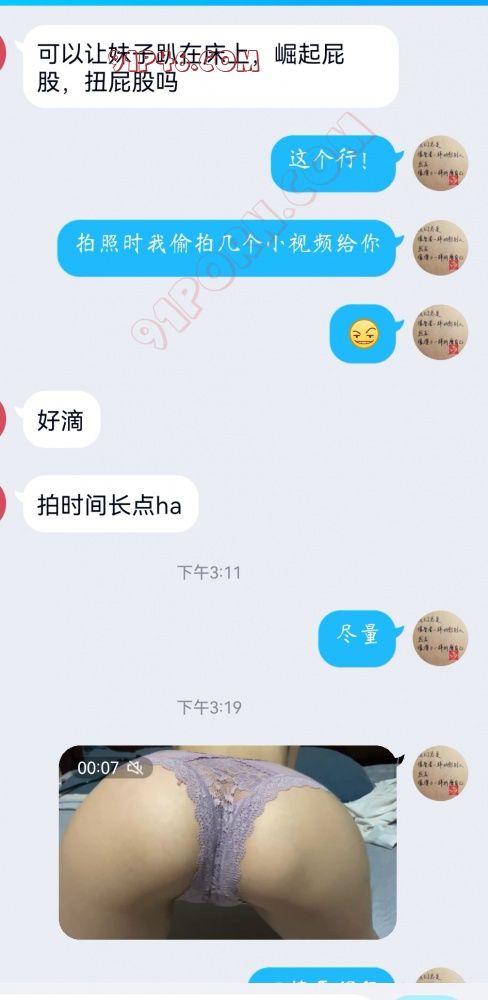Open the avatar beside the 尽量 message
This screenshot has height=1000, width=488.
click(x=440, y=638)
